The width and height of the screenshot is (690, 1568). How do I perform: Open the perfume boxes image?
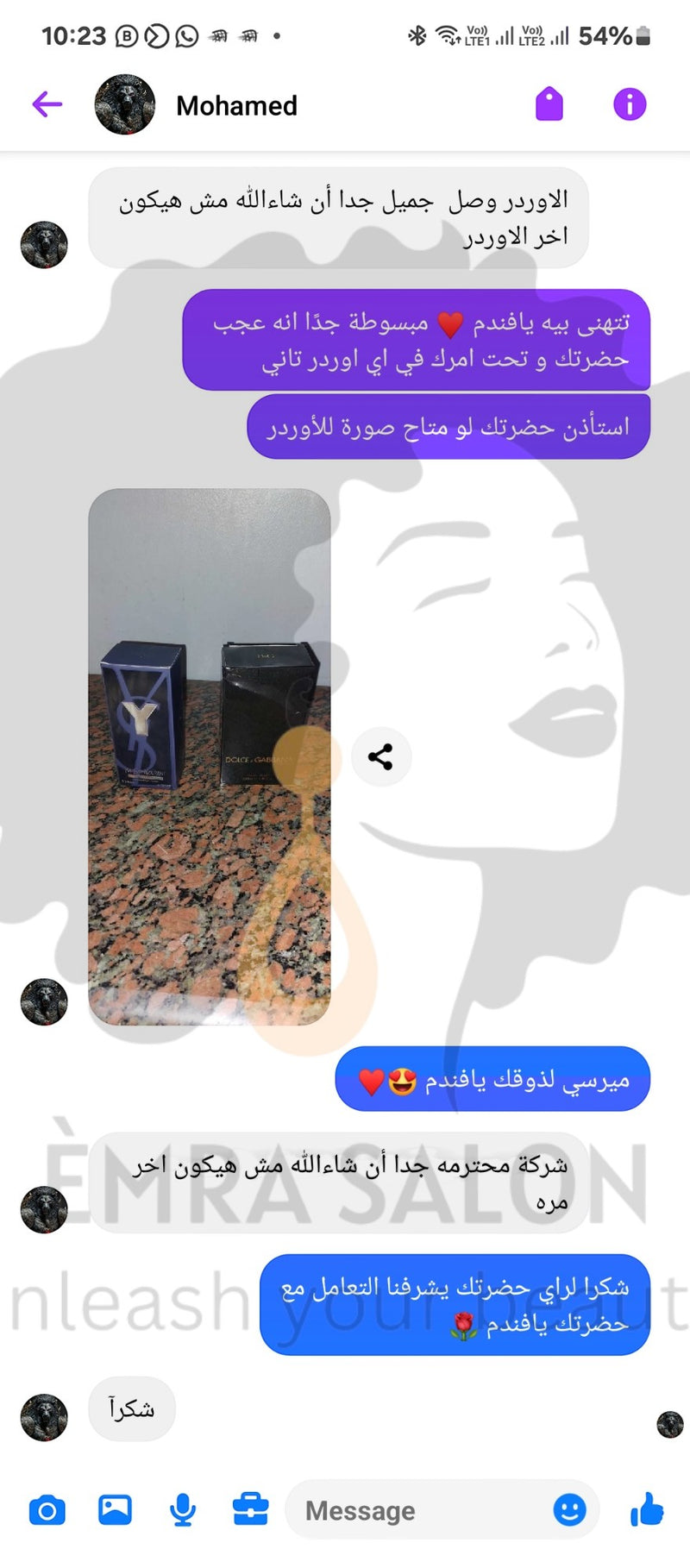coord(211,756)
